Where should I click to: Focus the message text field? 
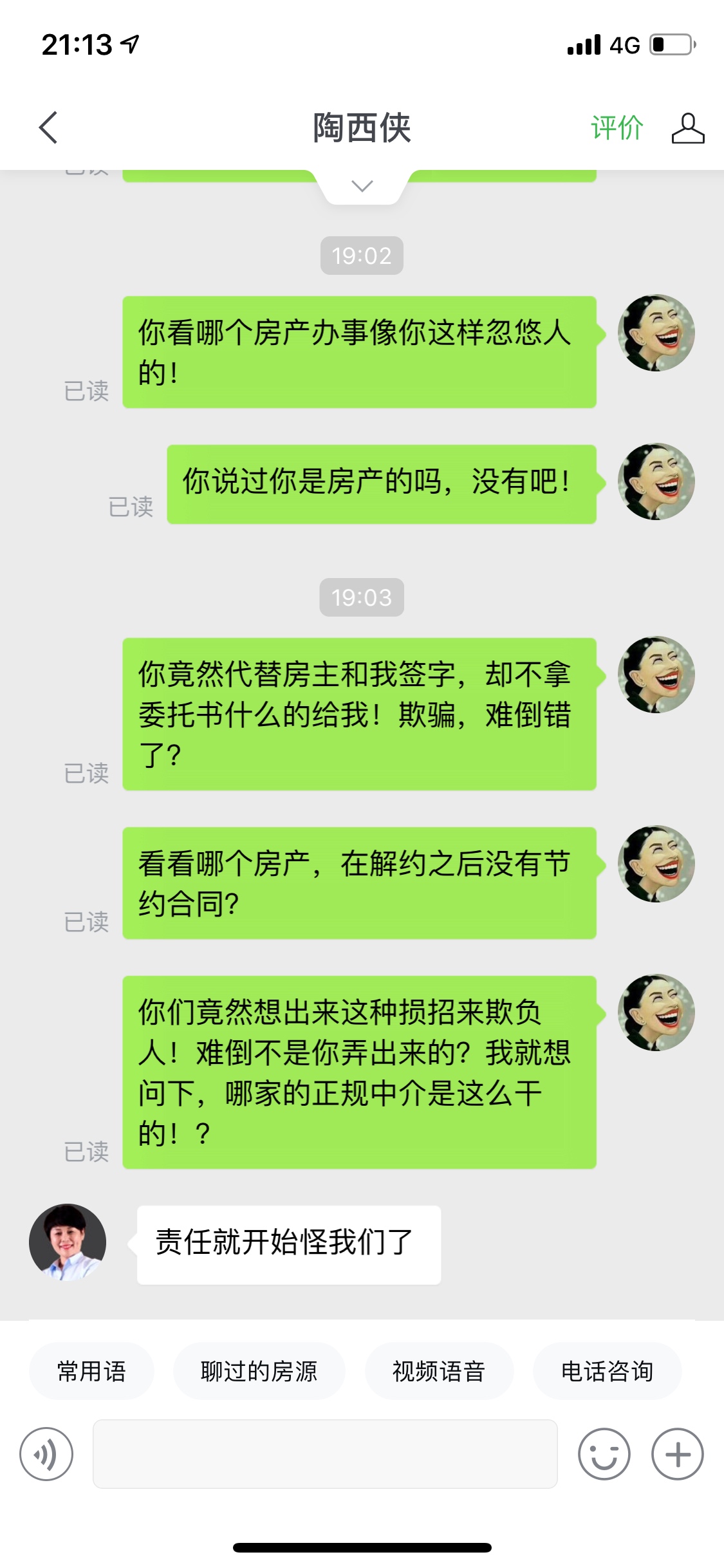[x=325, y=1454]
